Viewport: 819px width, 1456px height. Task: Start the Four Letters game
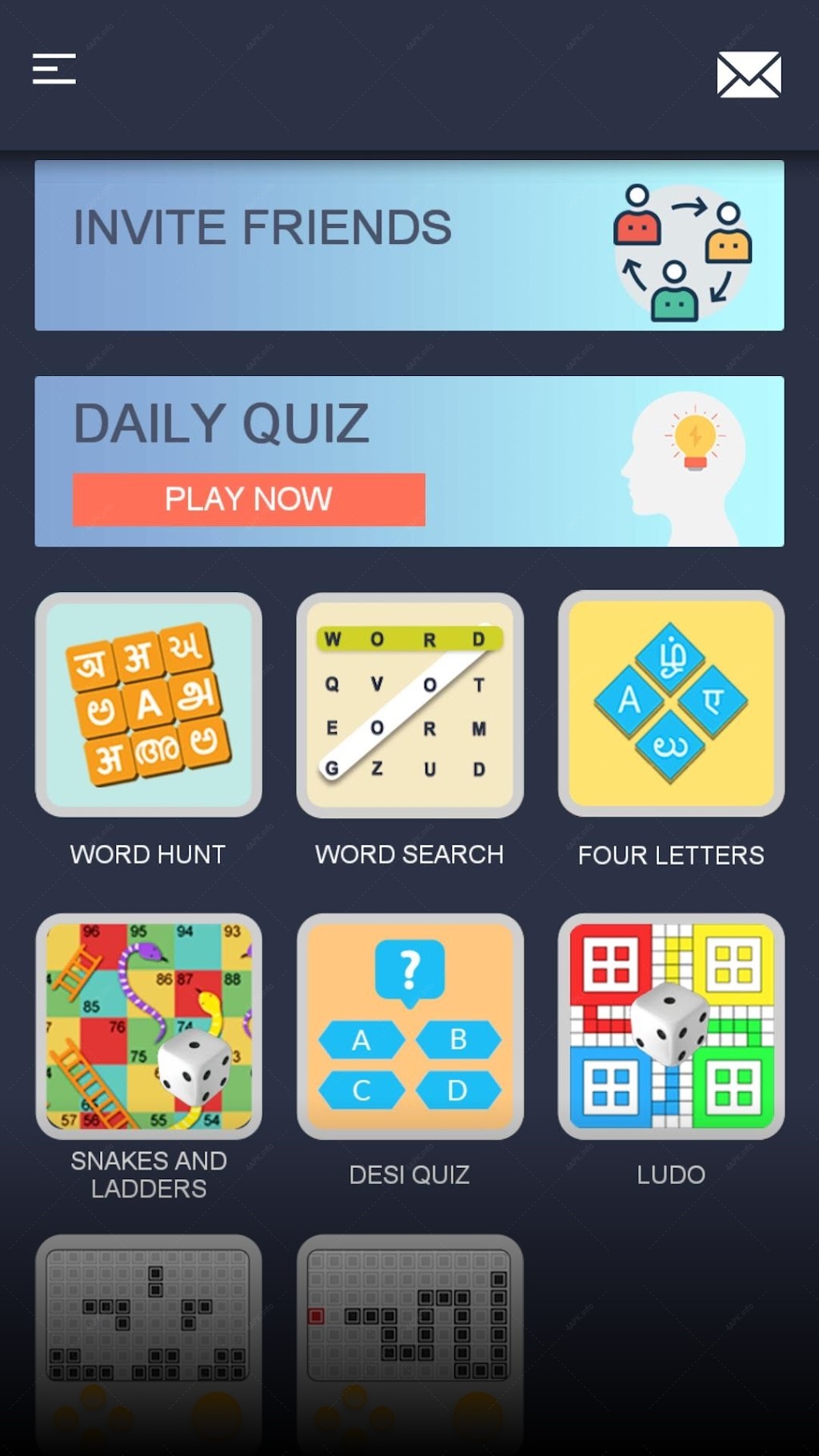[671, 705]
